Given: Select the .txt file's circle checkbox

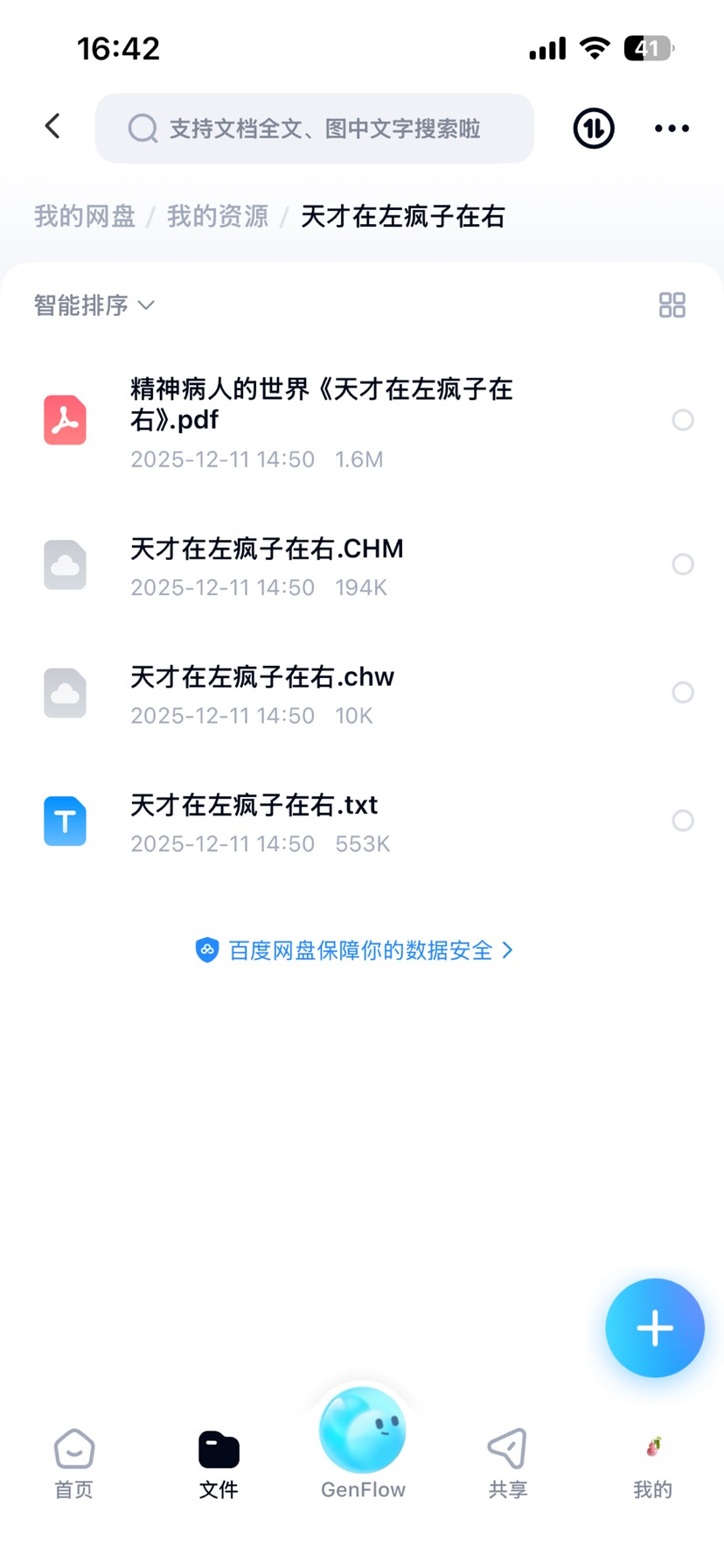Looking at the screenshot, I should point(683,821).
